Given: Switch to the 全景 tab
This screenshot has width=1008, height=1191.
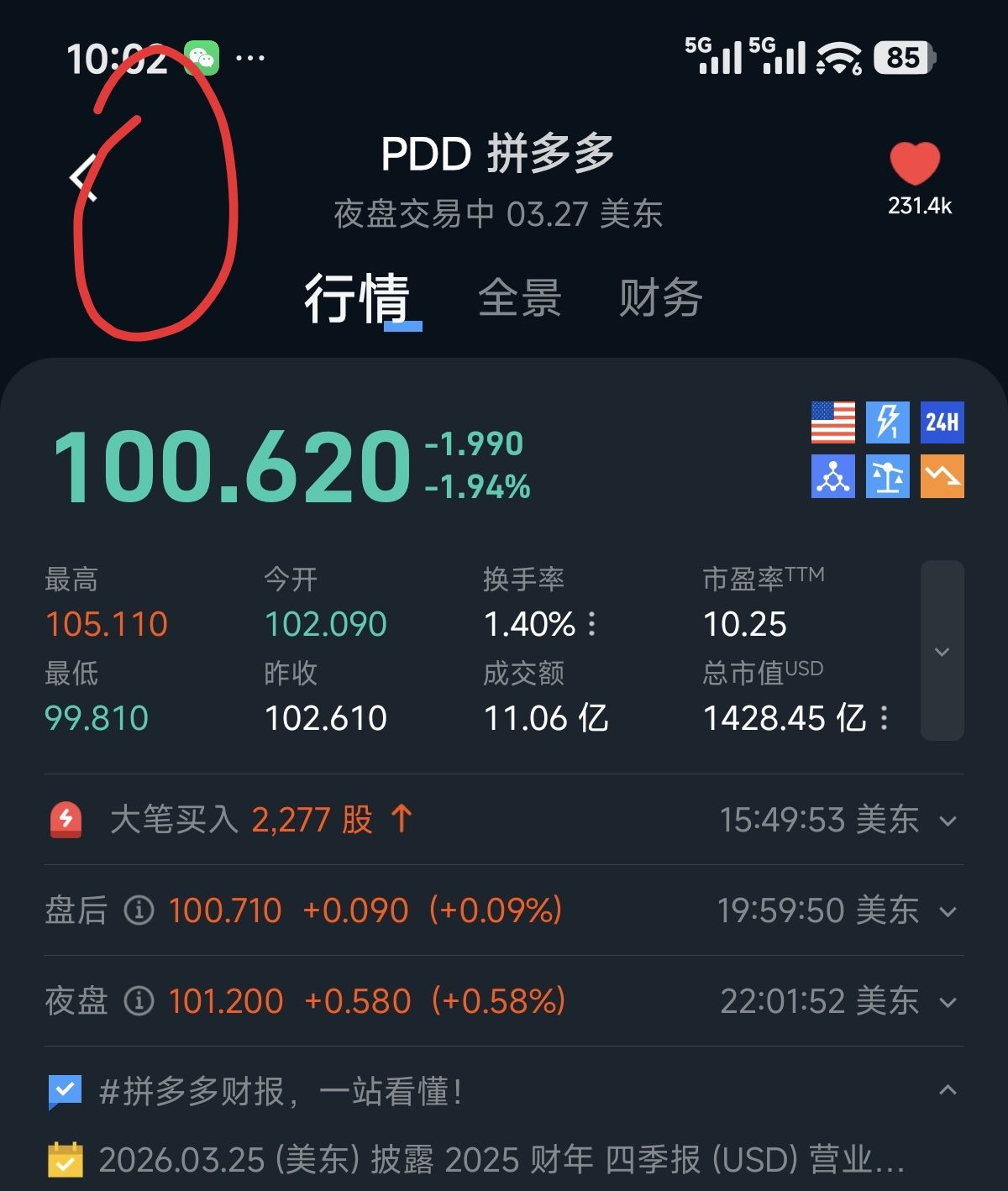Looking at the screenshot, I should (x=521, y=298).
